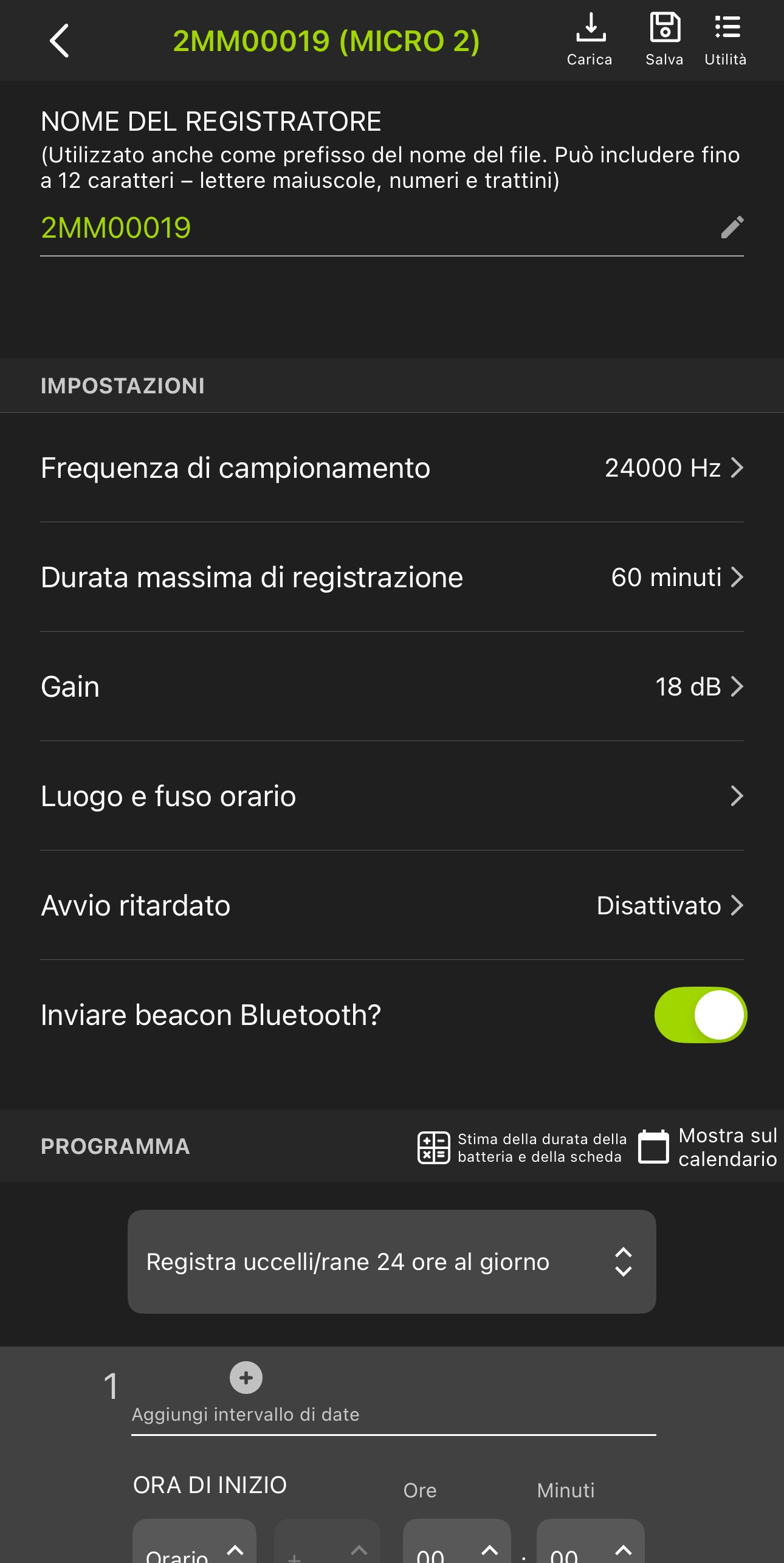The width and height of the screenshot is (784, 1563).
Task: Edit recorder name with the pencil icon
Action: 732,228
